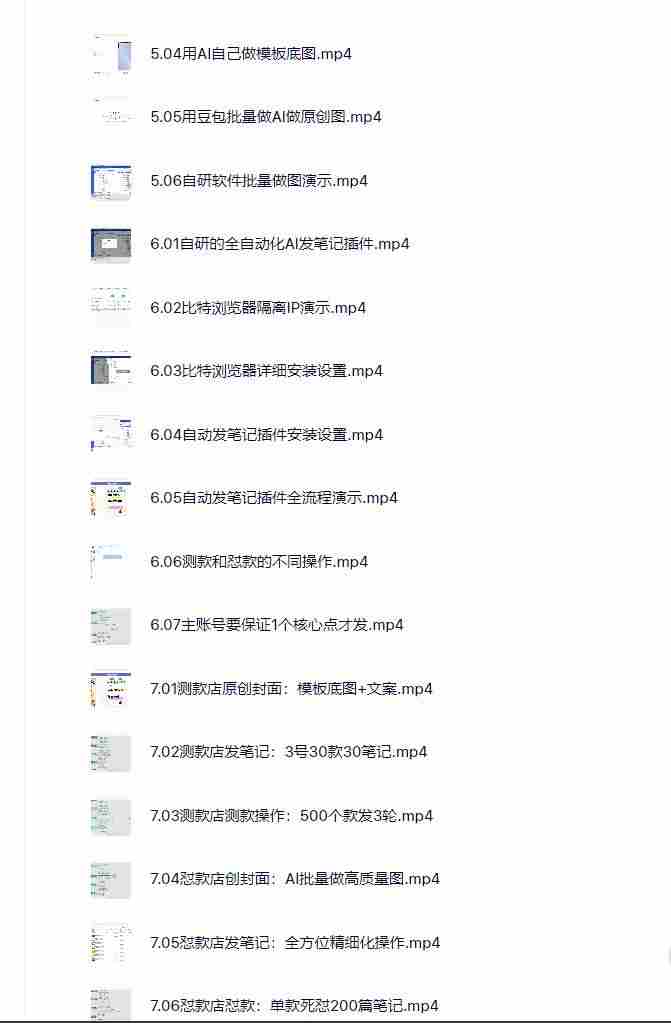Open 7.01测款店原创封面 video file
Image resolution: width=671 pixels, height=1023 pixels.
point(291,689)
